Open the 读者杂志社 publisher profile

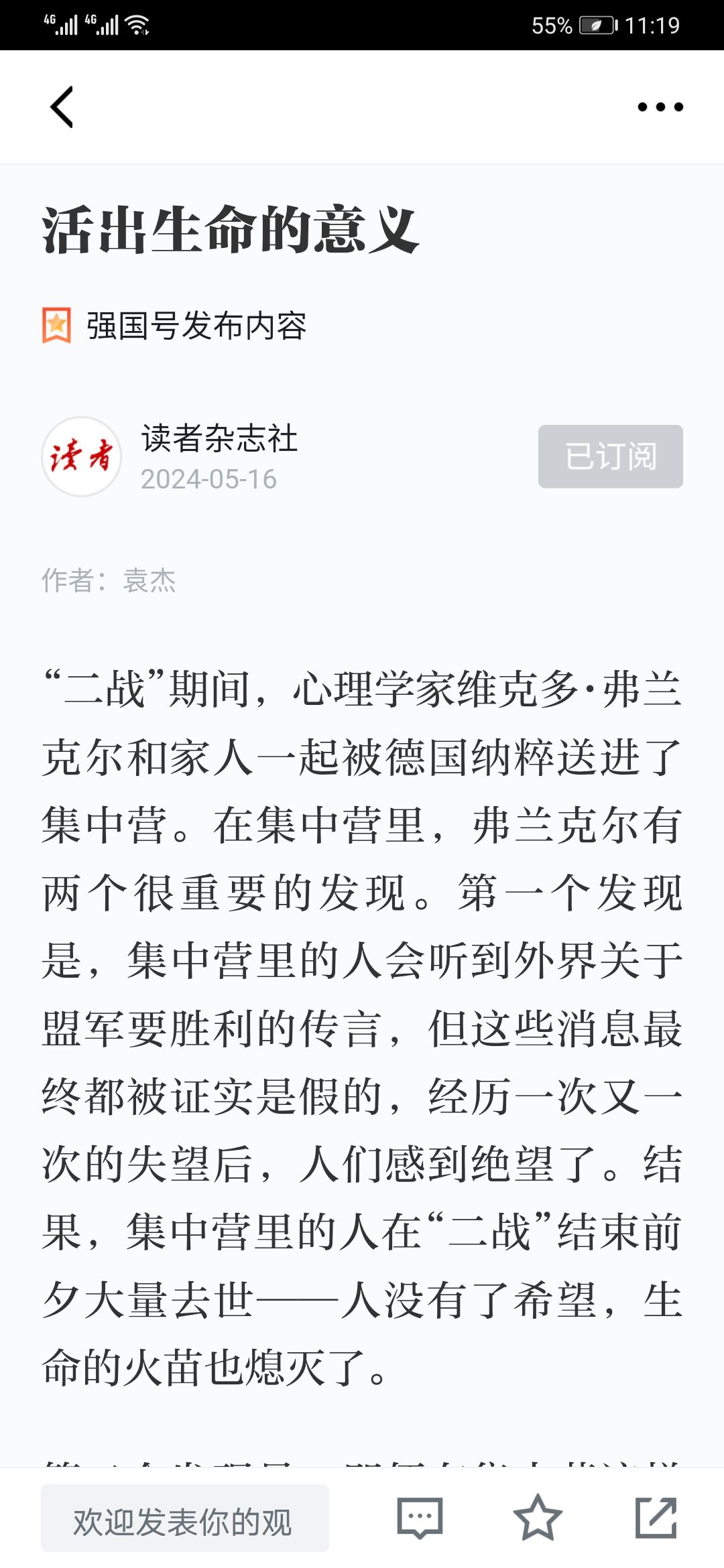tap(219, 439)
